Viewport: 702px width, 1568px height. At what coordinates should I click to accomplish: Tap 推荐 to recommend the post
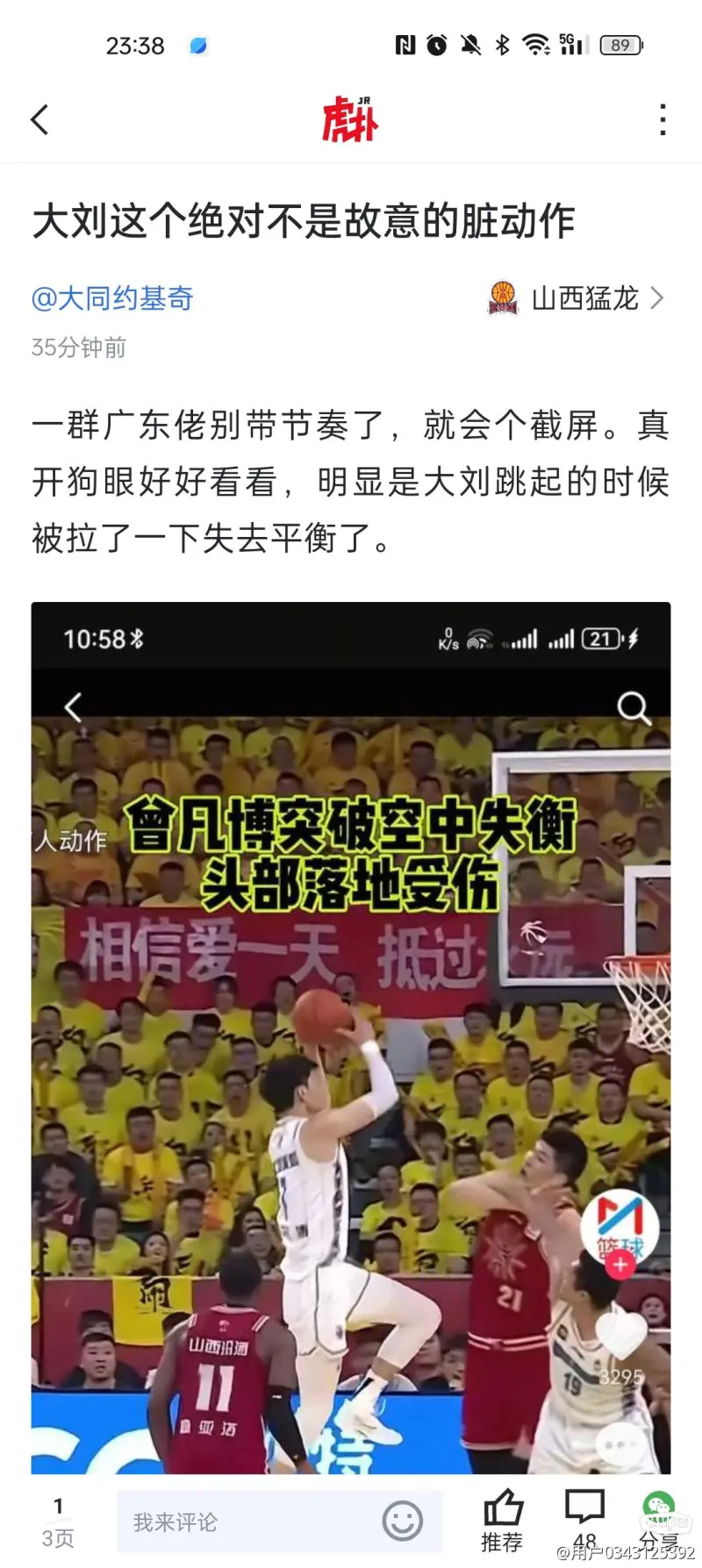[503, 1522]
